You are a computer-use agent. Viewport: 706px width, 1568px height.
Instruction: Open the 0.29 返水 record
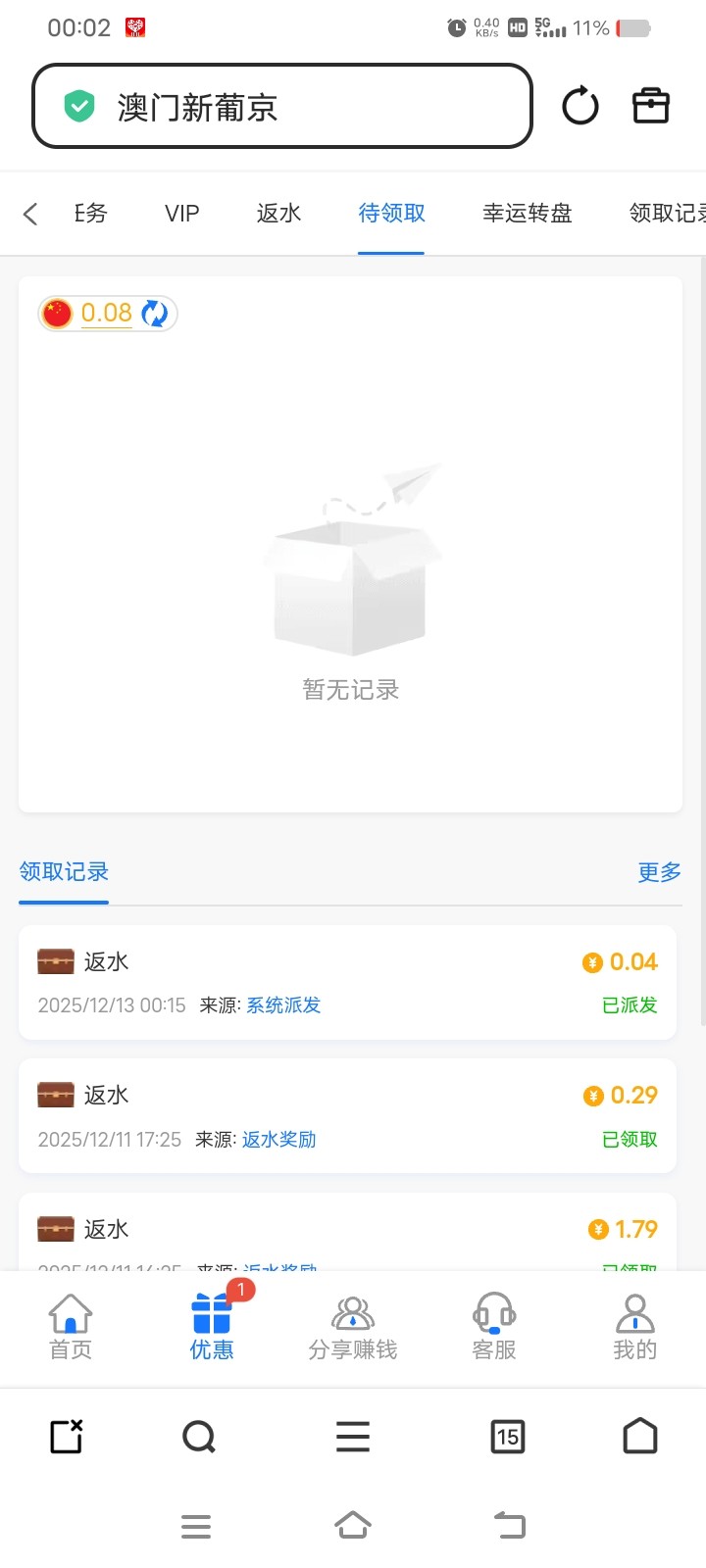pyautogui.click(x=347, y=1115)
